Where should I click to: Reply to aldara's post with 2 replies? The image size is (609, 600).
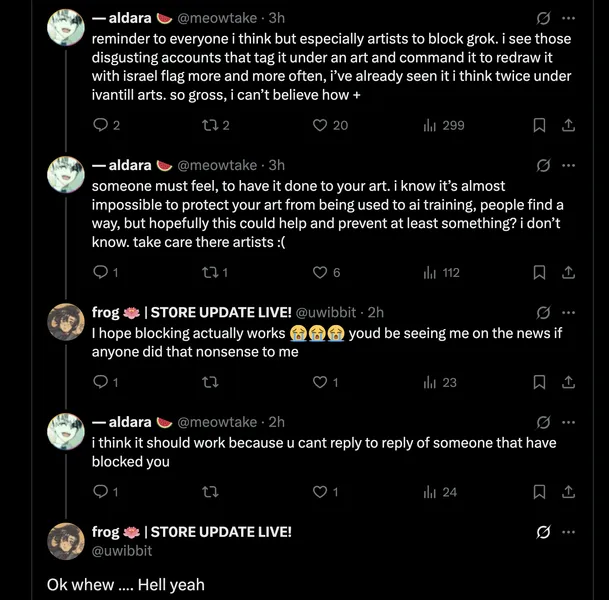(99, 125)
